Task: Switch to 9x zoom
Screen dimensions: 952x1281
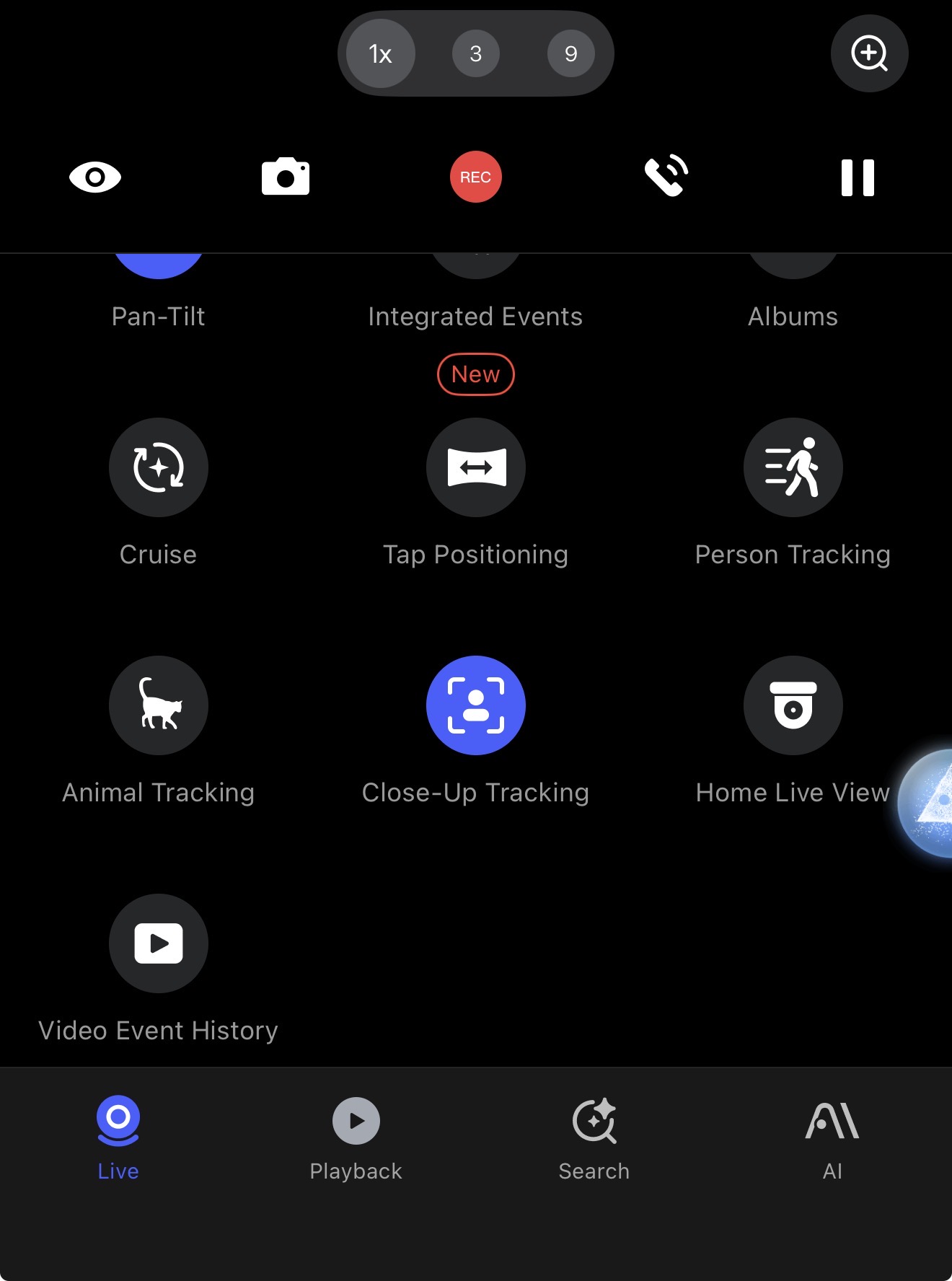Action: point(570,53)
